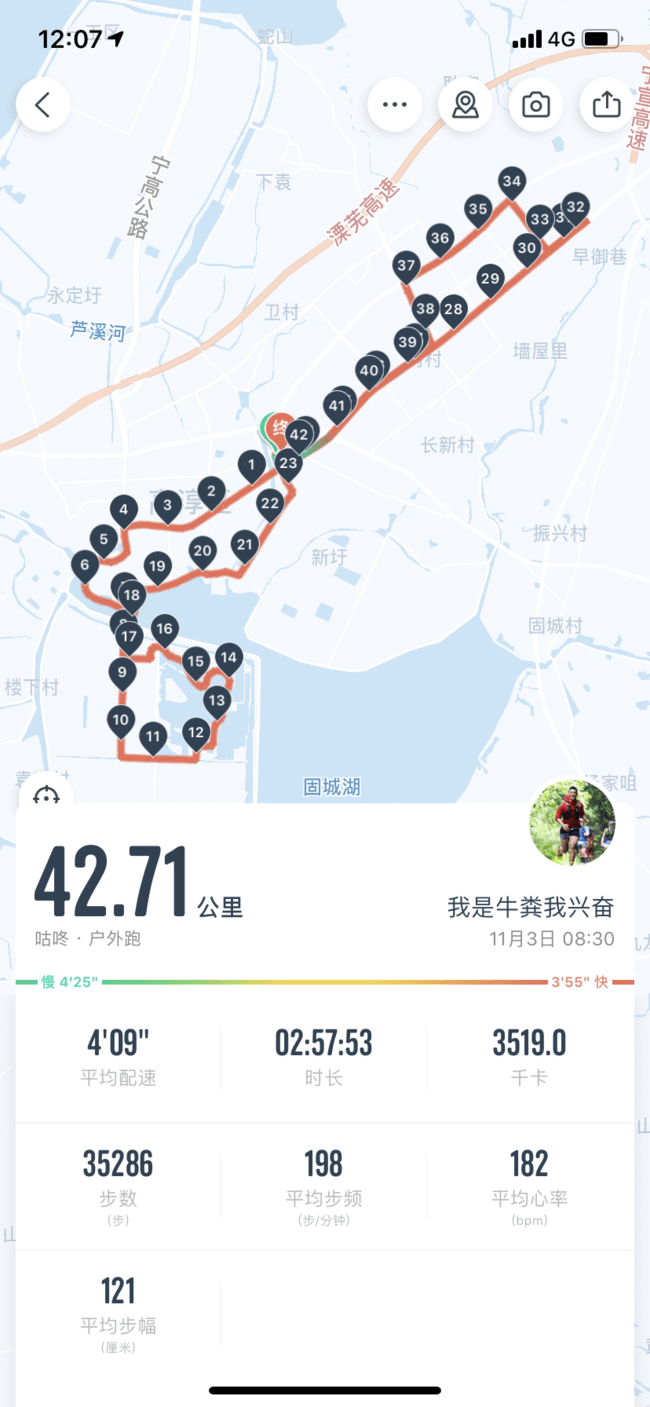The image size is (650, 1407).
Task: Open the runner's profile avatar
Action: [x=572, y=823]
